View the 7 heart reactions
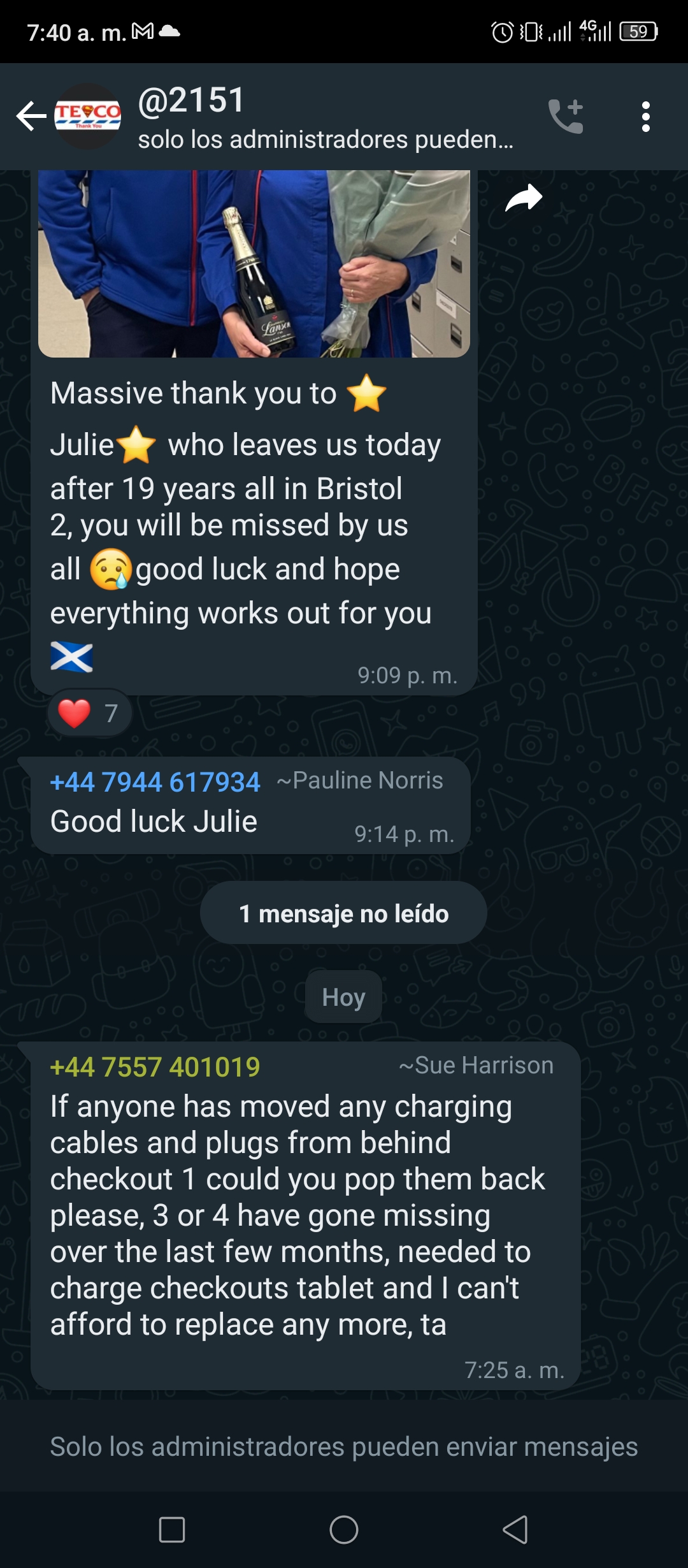688x1568 pixels. coord(90,713)
